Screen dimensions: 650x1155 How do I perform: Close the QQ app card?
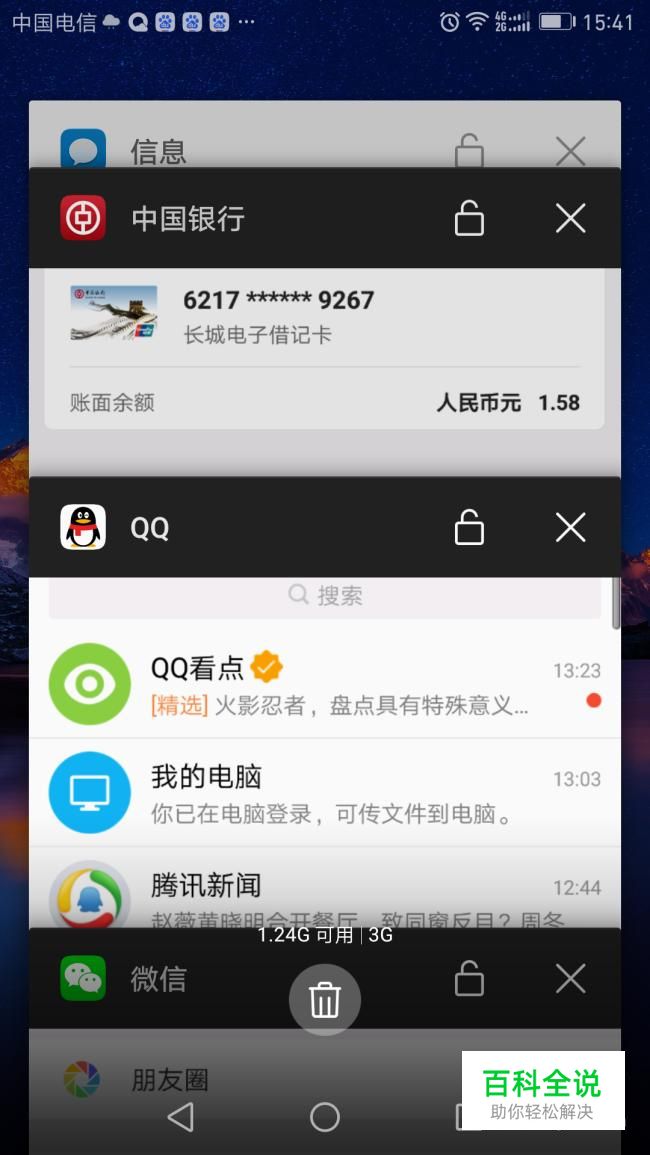[x=570, y=527]
